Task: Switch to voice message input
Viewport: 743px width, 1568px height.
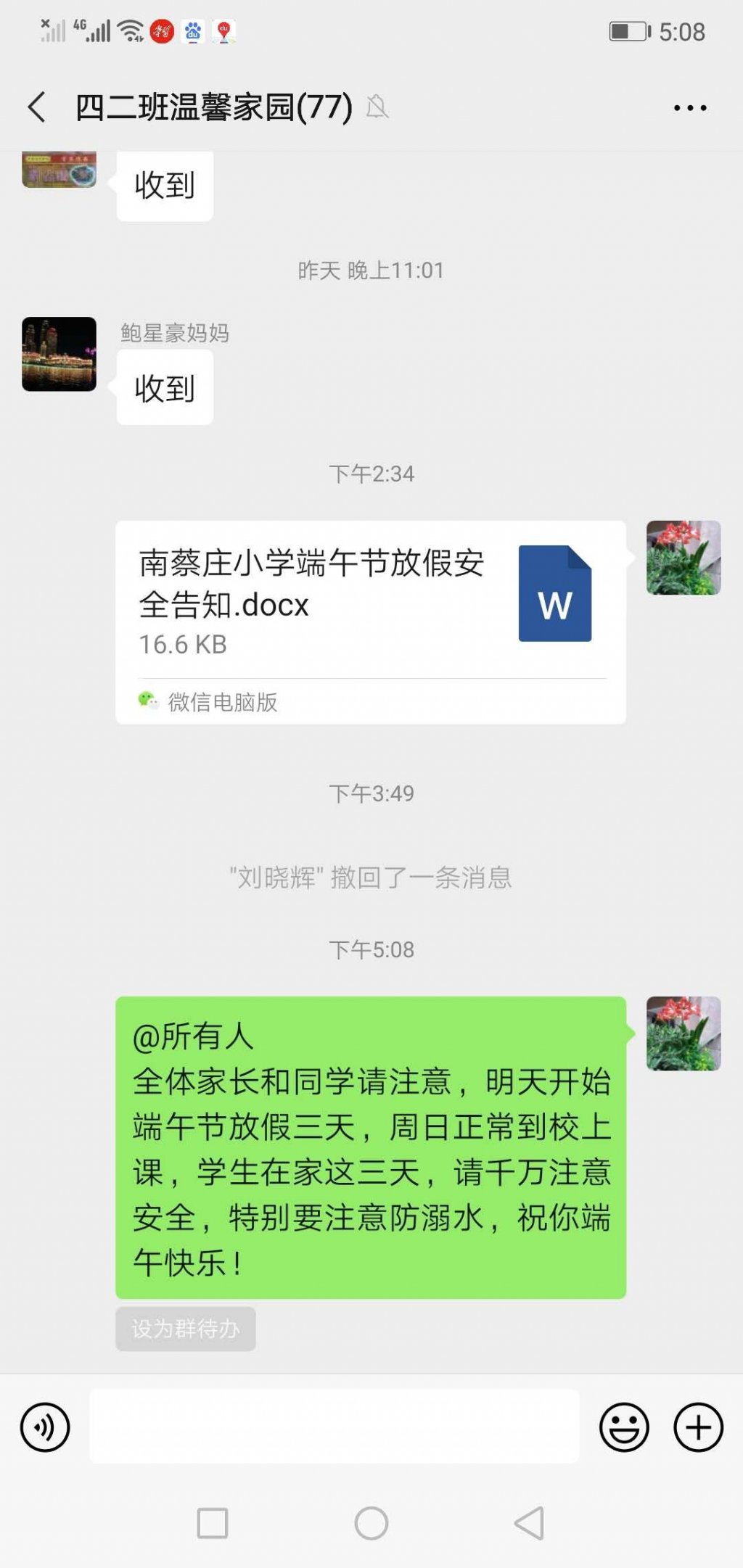Action: pos(45,1427)
